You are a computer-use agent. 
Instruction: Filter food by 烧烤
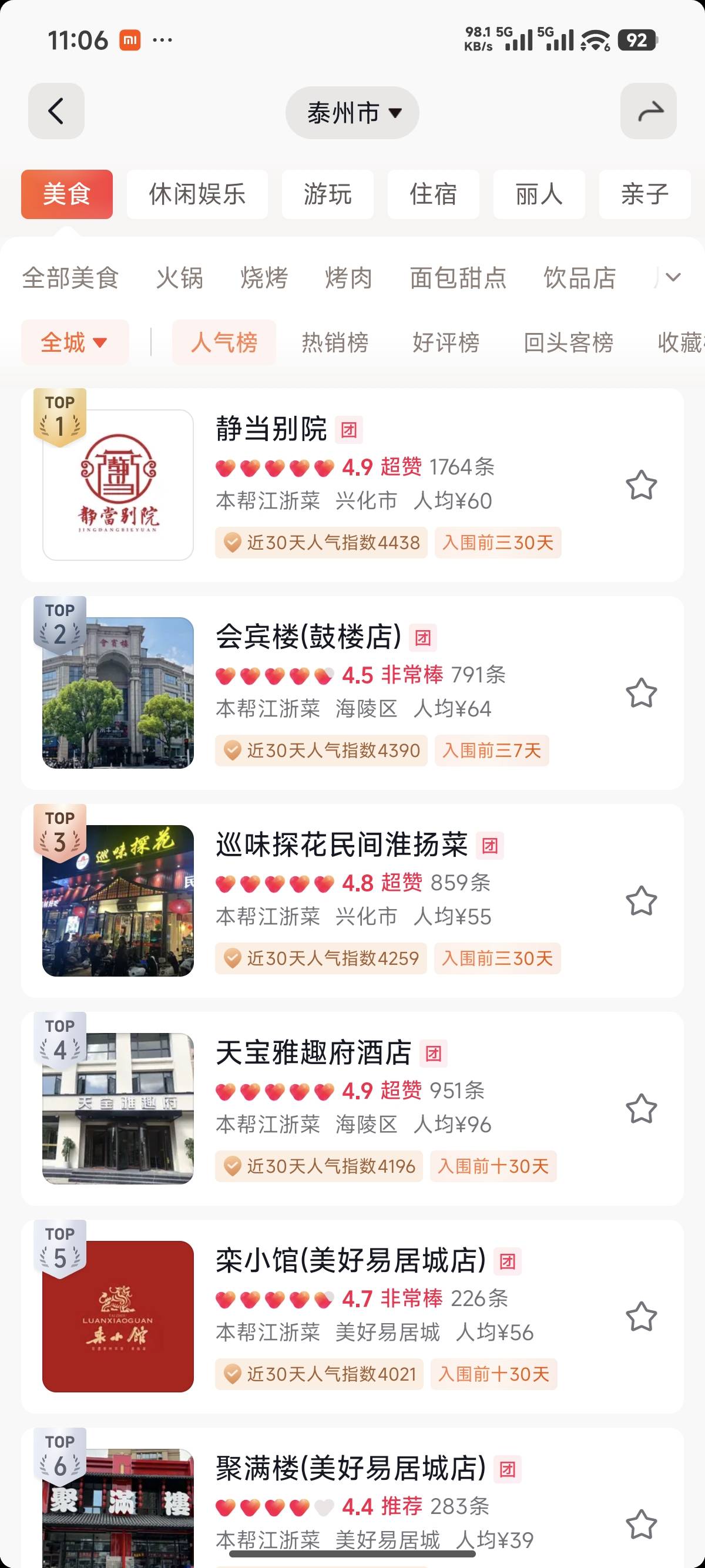click(264, 278)
